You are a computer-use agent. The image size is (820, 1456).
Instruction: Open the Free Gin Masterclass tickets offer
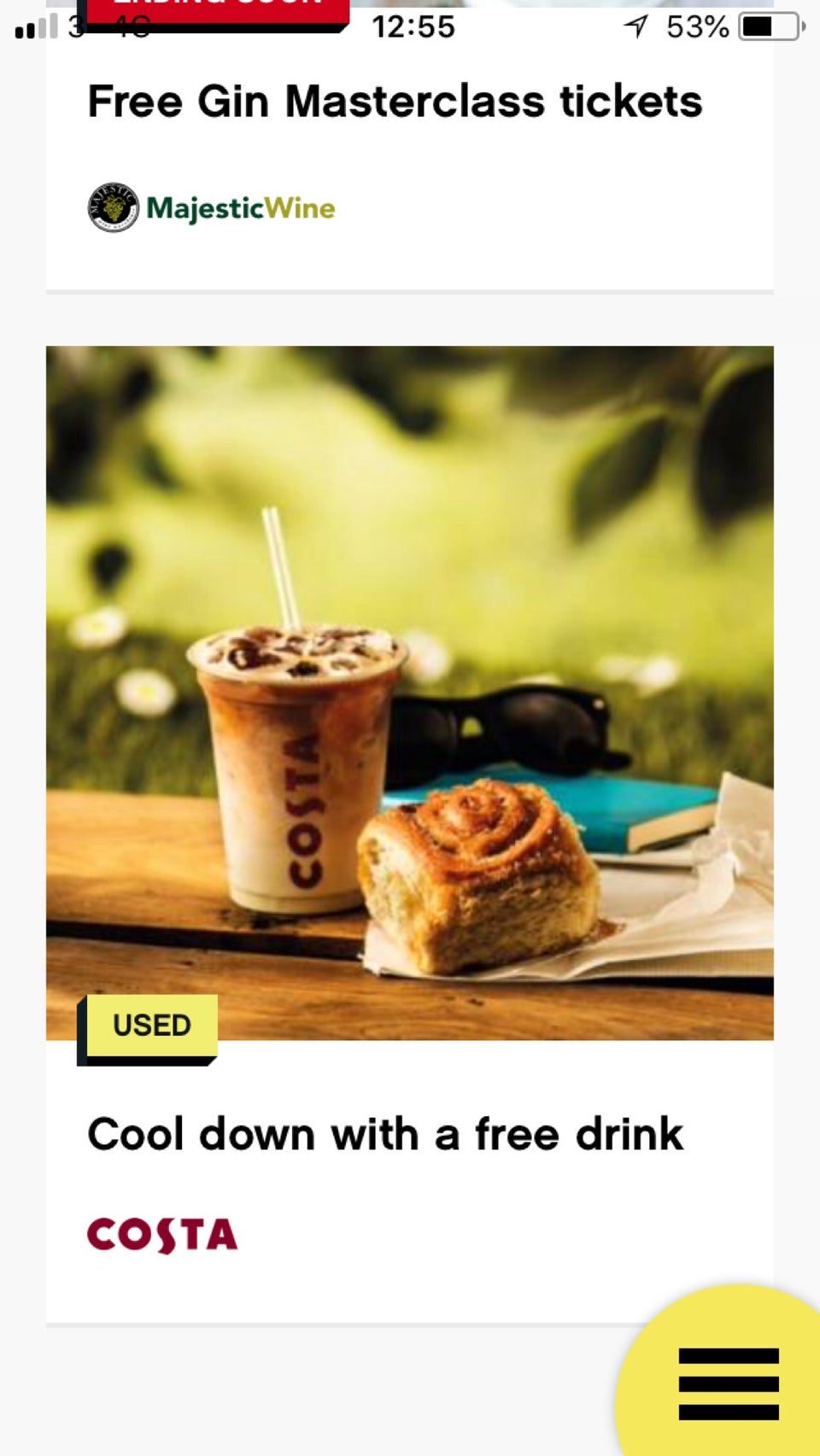tap(395, 102)
